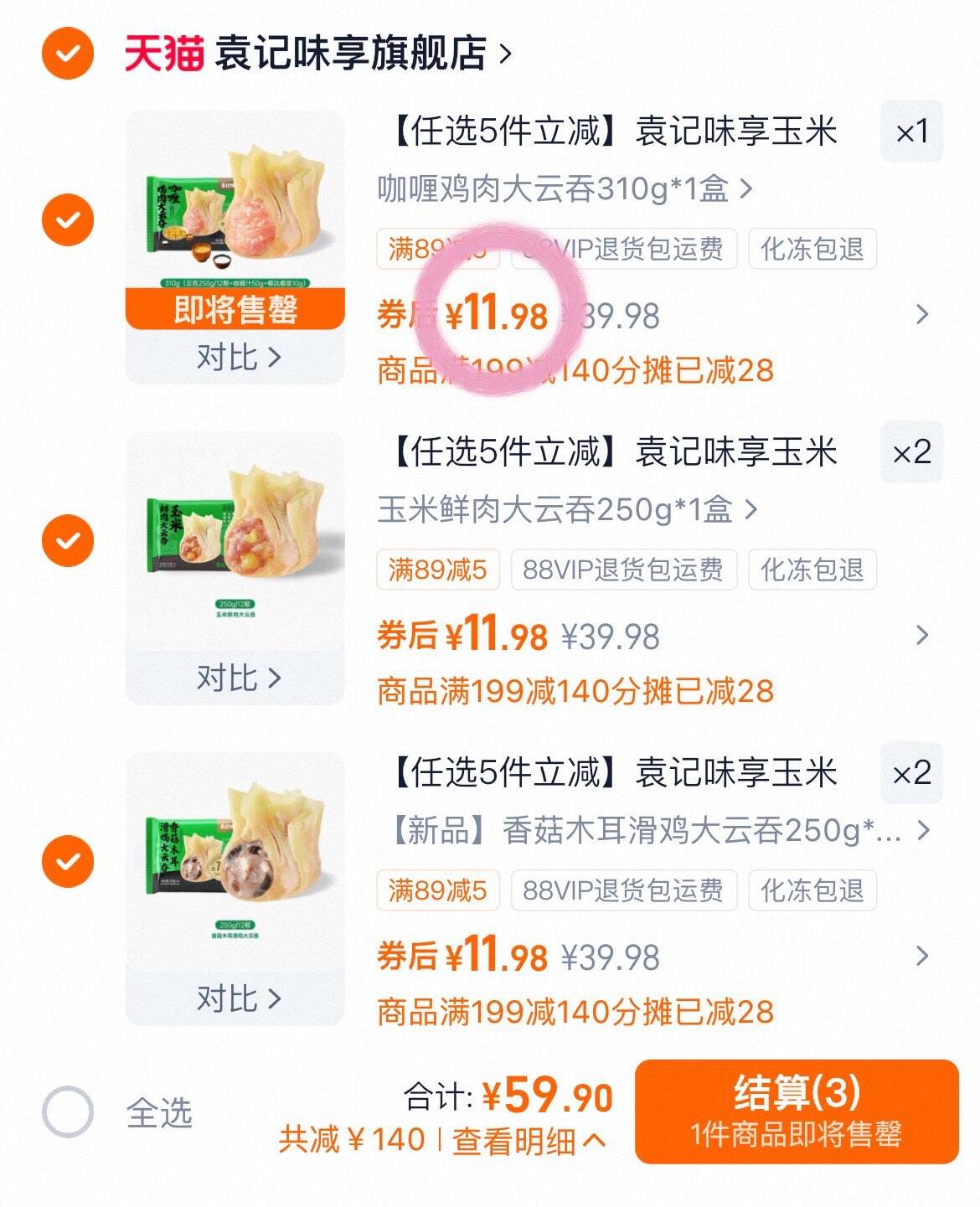Tap 对比 under 玉米鲜肉大云吞
980x1207 pixels.
[237, 678]
